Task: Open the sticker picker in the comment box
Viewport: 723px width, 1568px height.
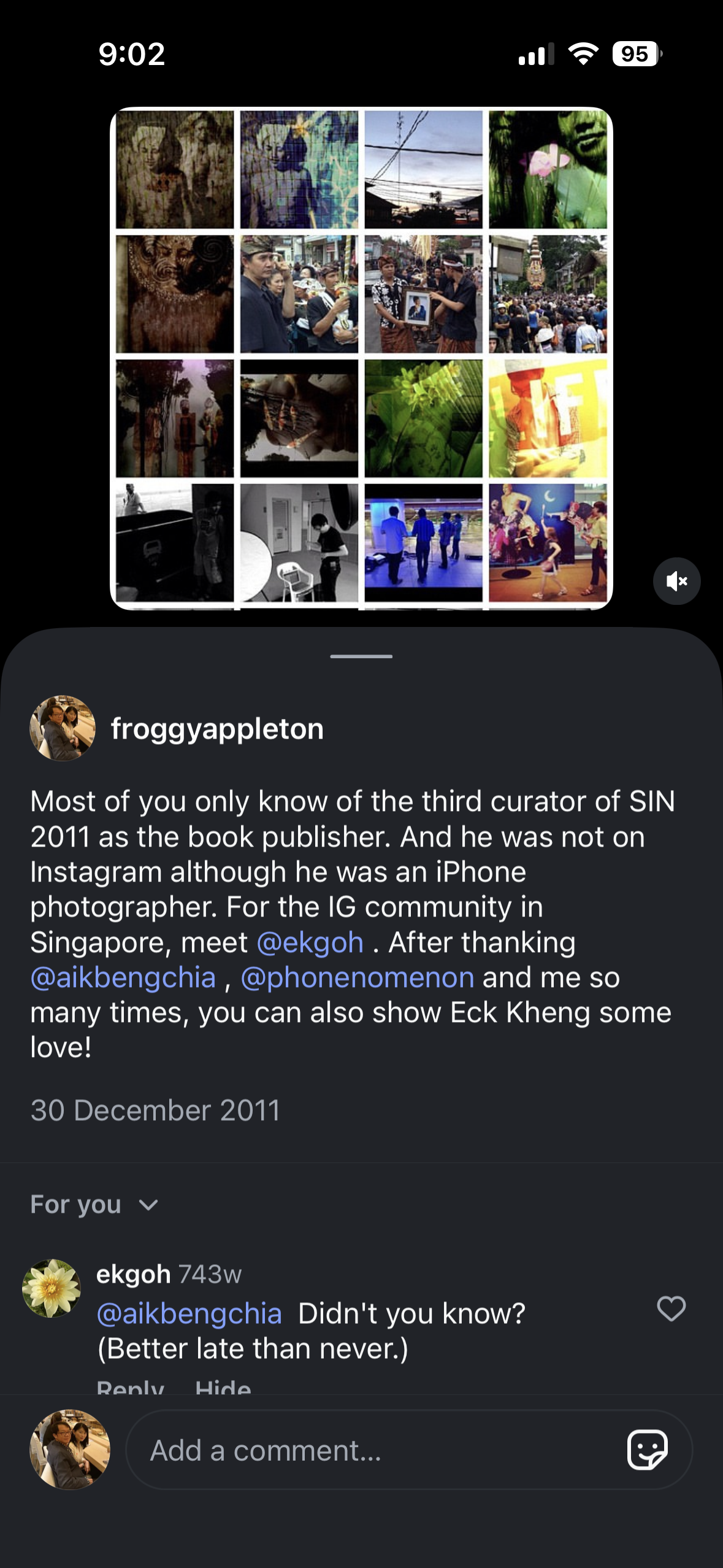Action: 647,1450
